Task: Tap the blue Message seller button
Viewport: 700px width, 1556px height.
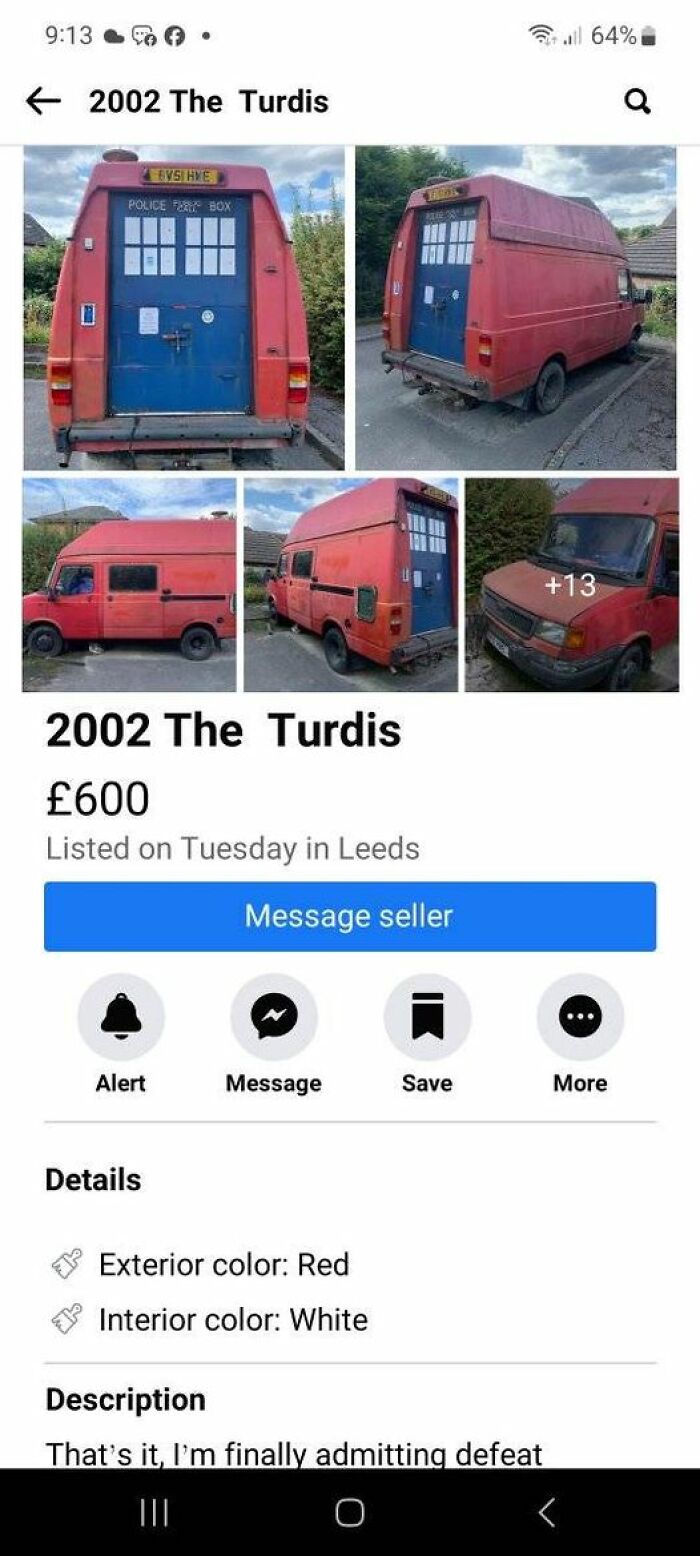Action: click(350, 916)
